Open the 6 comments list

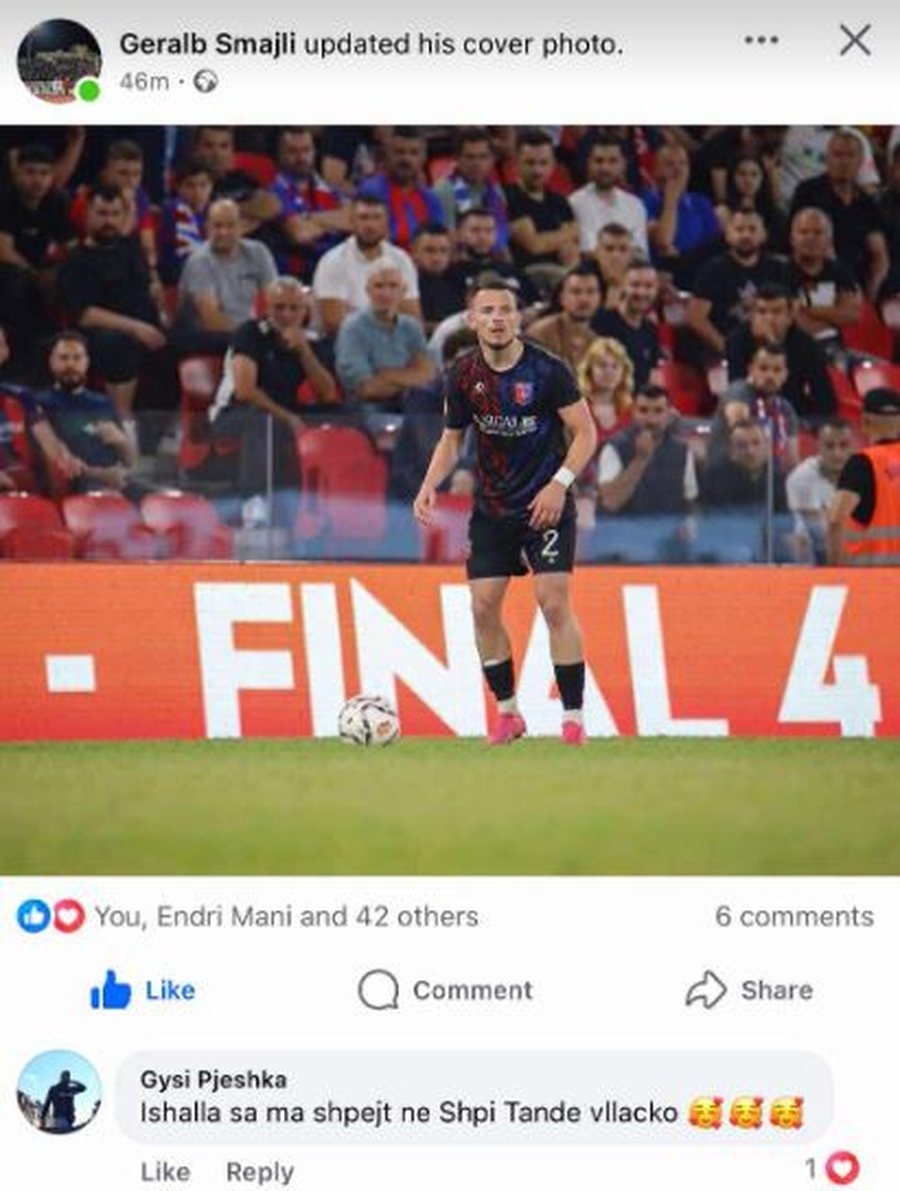tap(794, 916)
